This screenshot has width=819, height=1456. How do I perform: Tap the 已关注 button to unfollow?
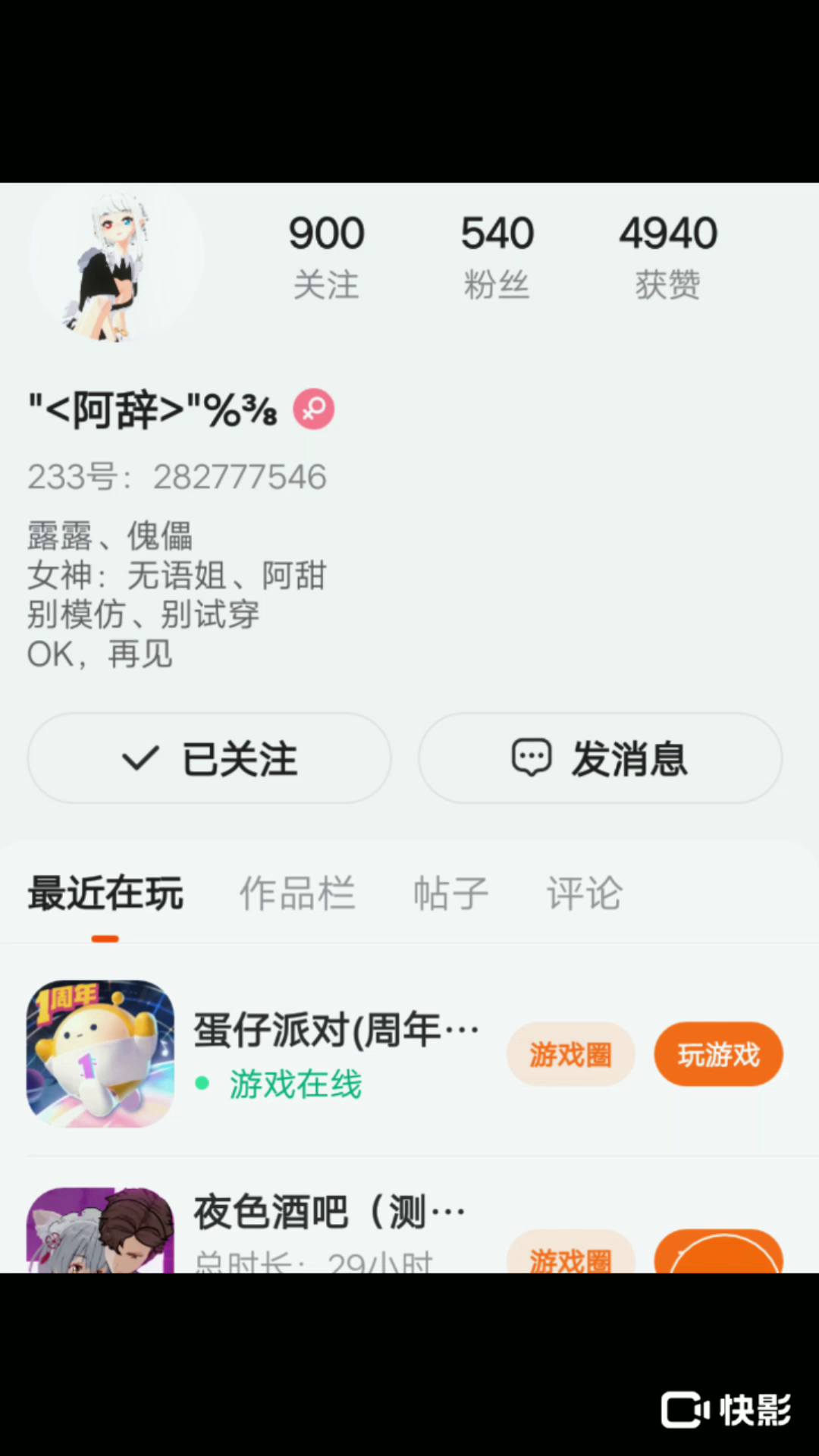tap(209, 758)
